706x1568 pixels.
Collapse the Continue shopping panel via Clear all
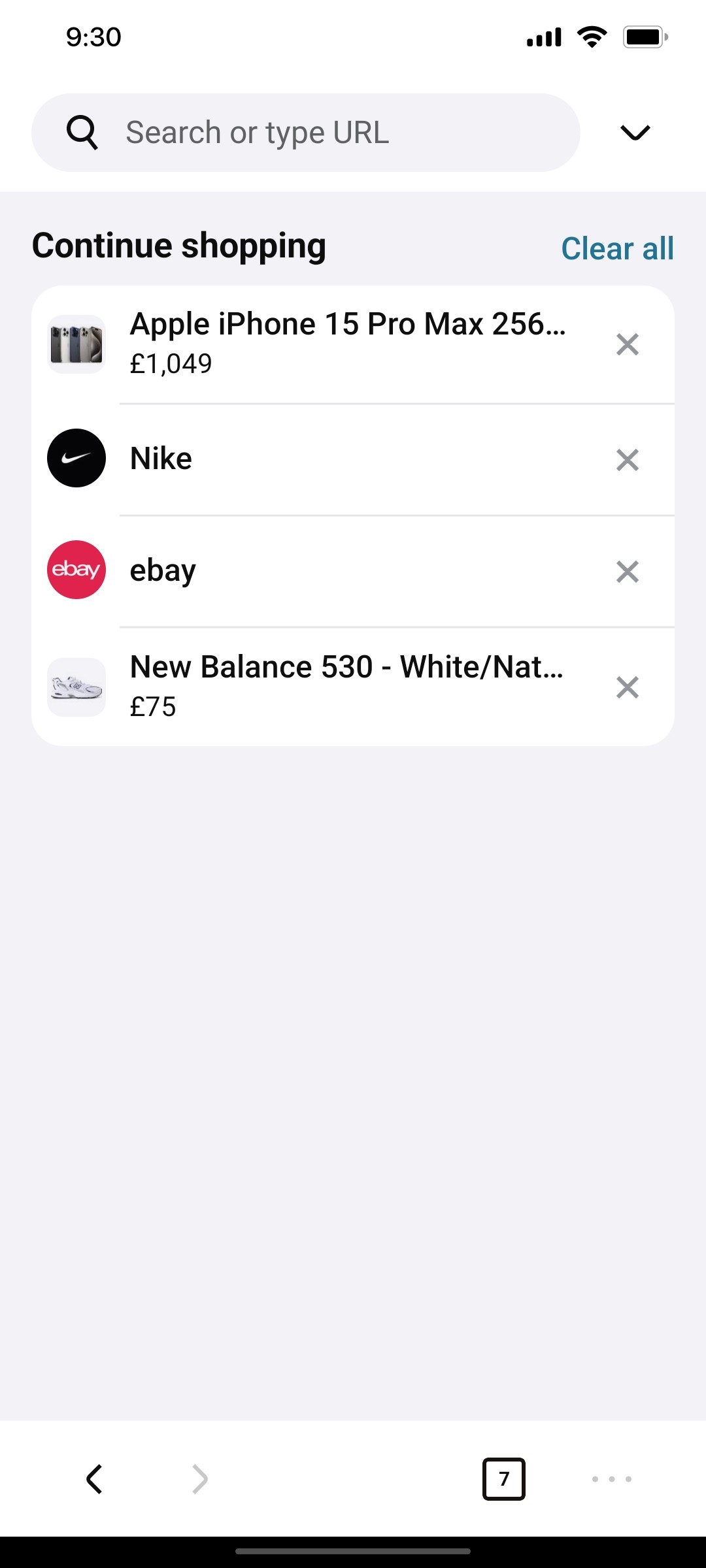(x=616, y=248)
